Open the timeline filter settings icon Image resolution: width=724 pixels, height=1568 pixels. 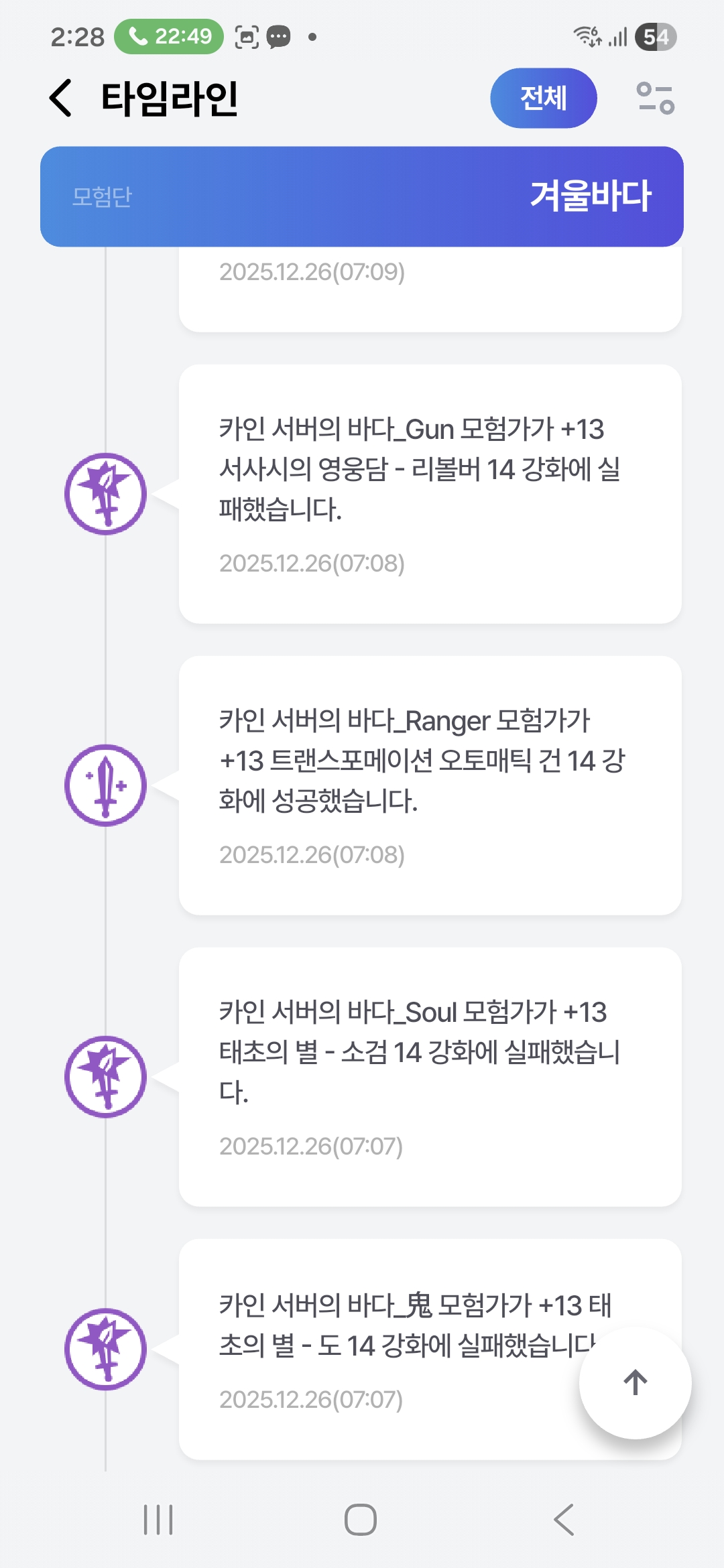tap(655, 98)
